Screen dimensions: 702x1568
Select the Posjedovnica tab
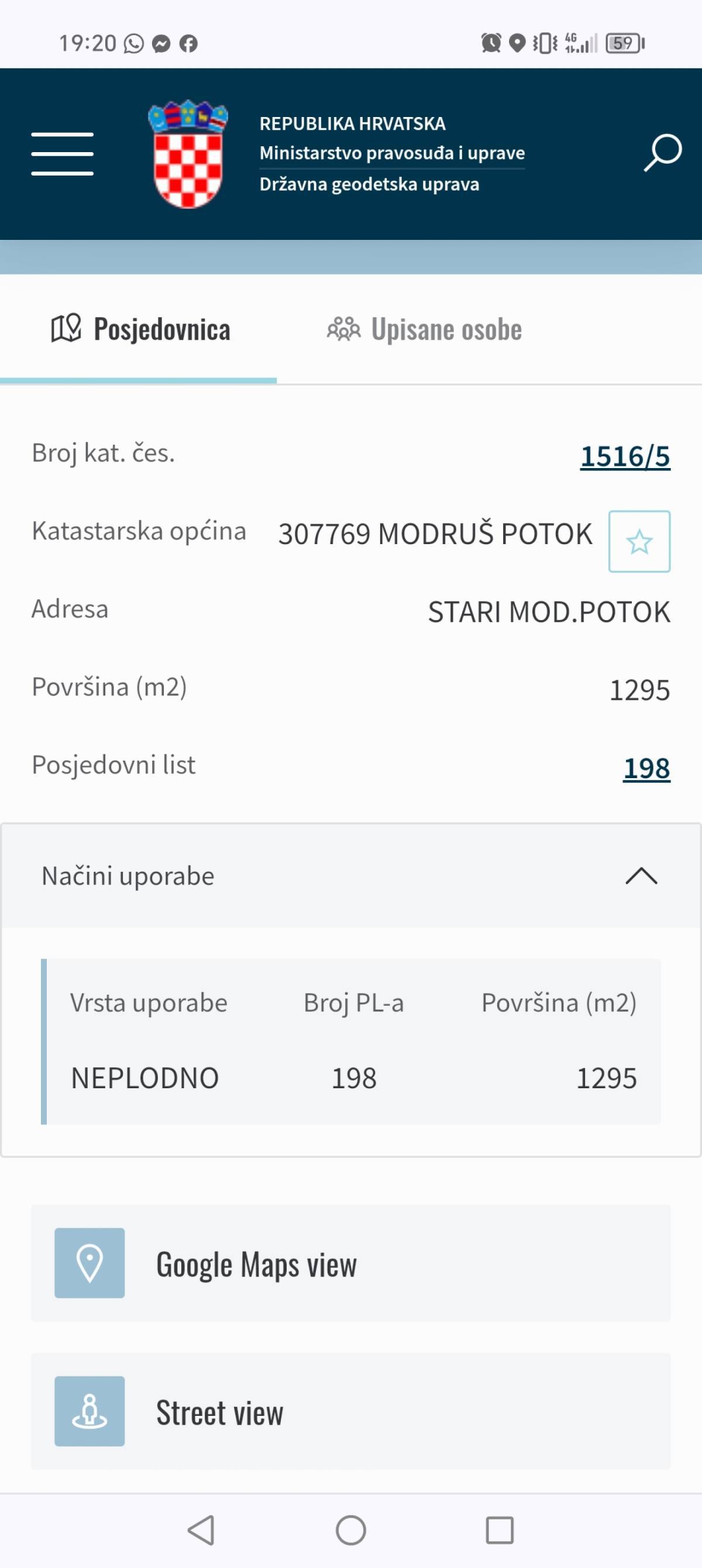point(140,329)
